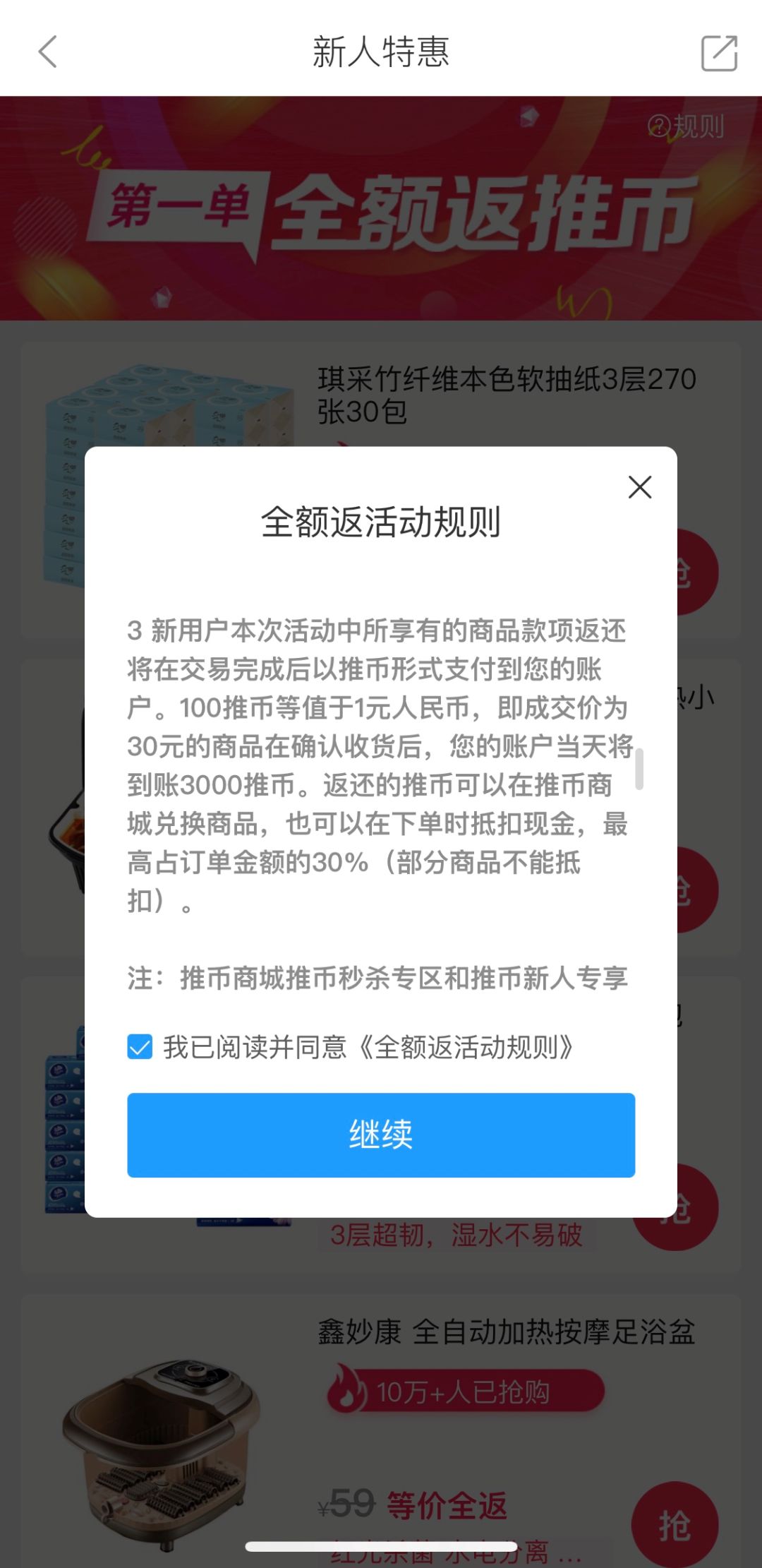Open the share icon in top bar

pos(718,53)
